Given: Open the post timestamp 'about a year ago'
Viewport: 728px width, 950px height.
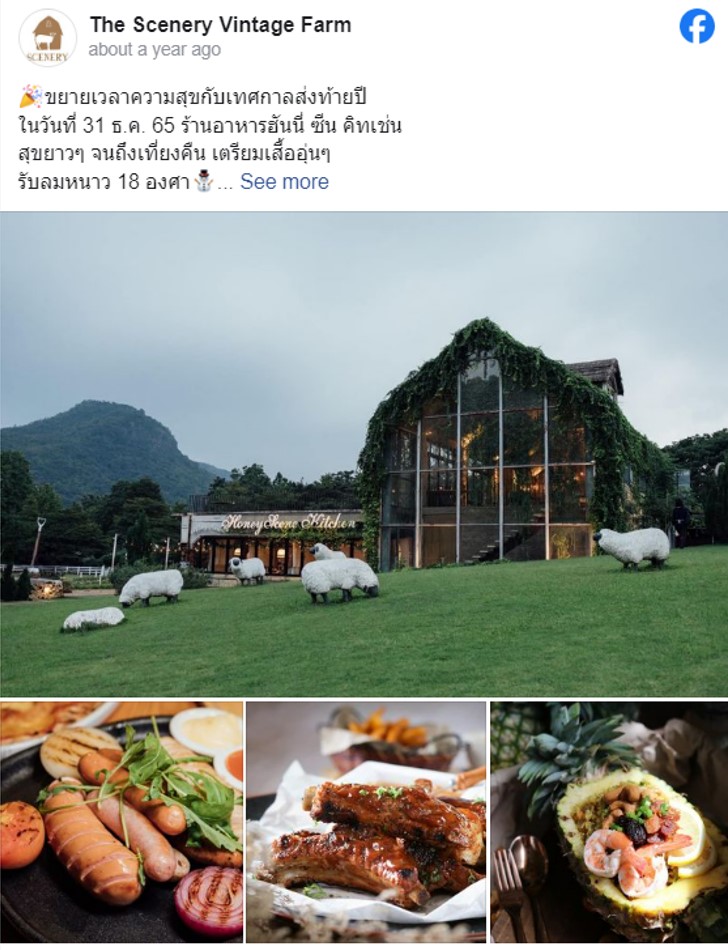Looking at the screenshot, I should 154,49.
